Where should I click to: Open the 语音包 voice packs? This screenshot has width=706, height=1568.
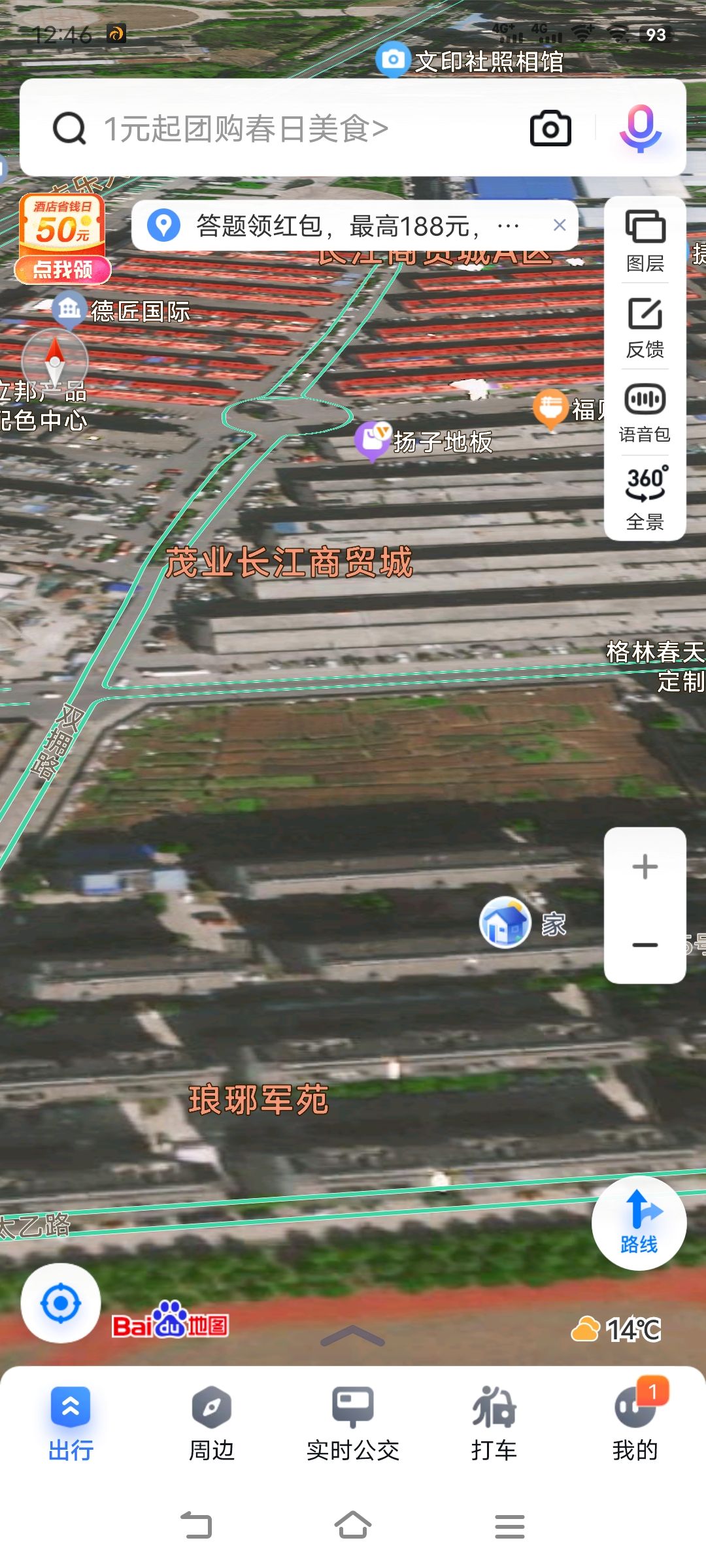pos(645,413)
